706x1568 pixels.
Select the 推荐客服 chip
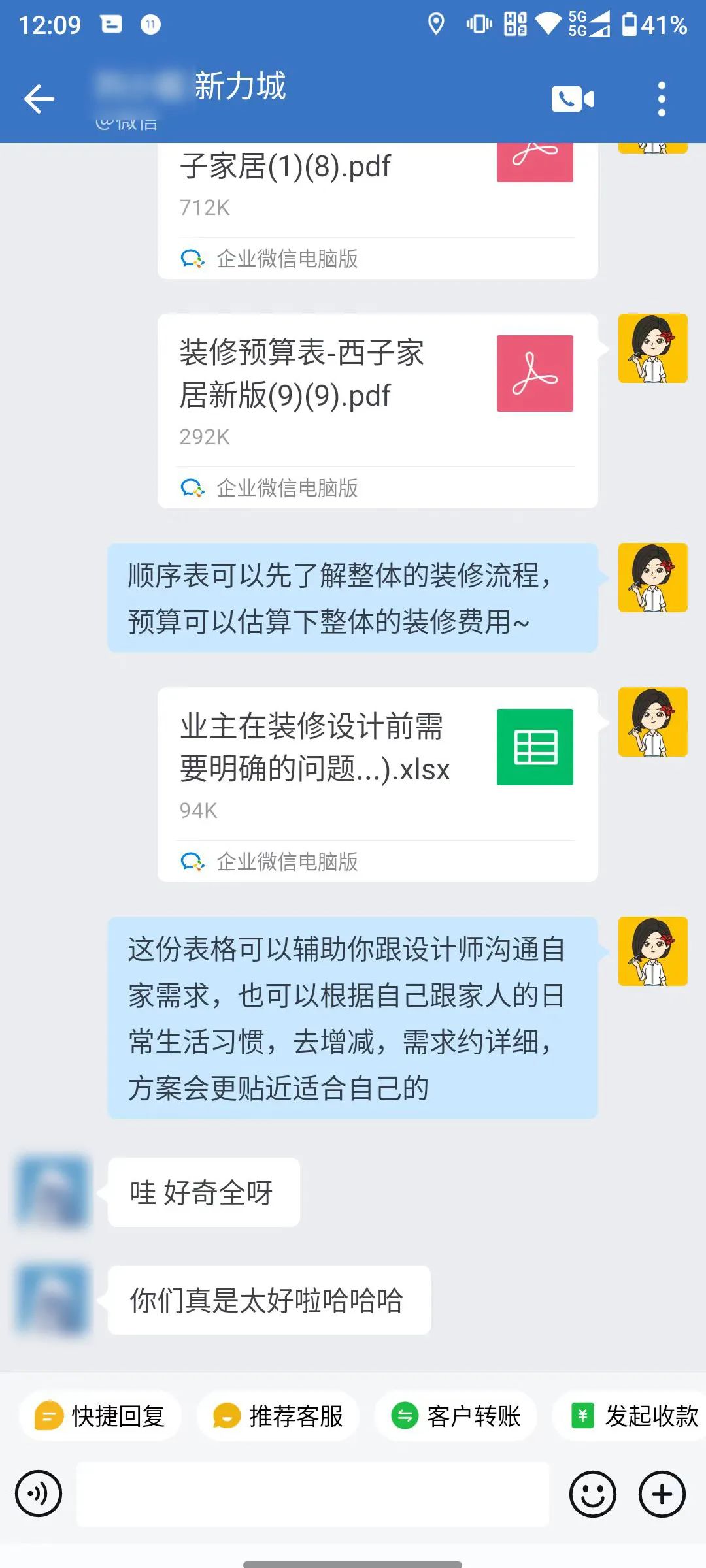(278, 1416)
